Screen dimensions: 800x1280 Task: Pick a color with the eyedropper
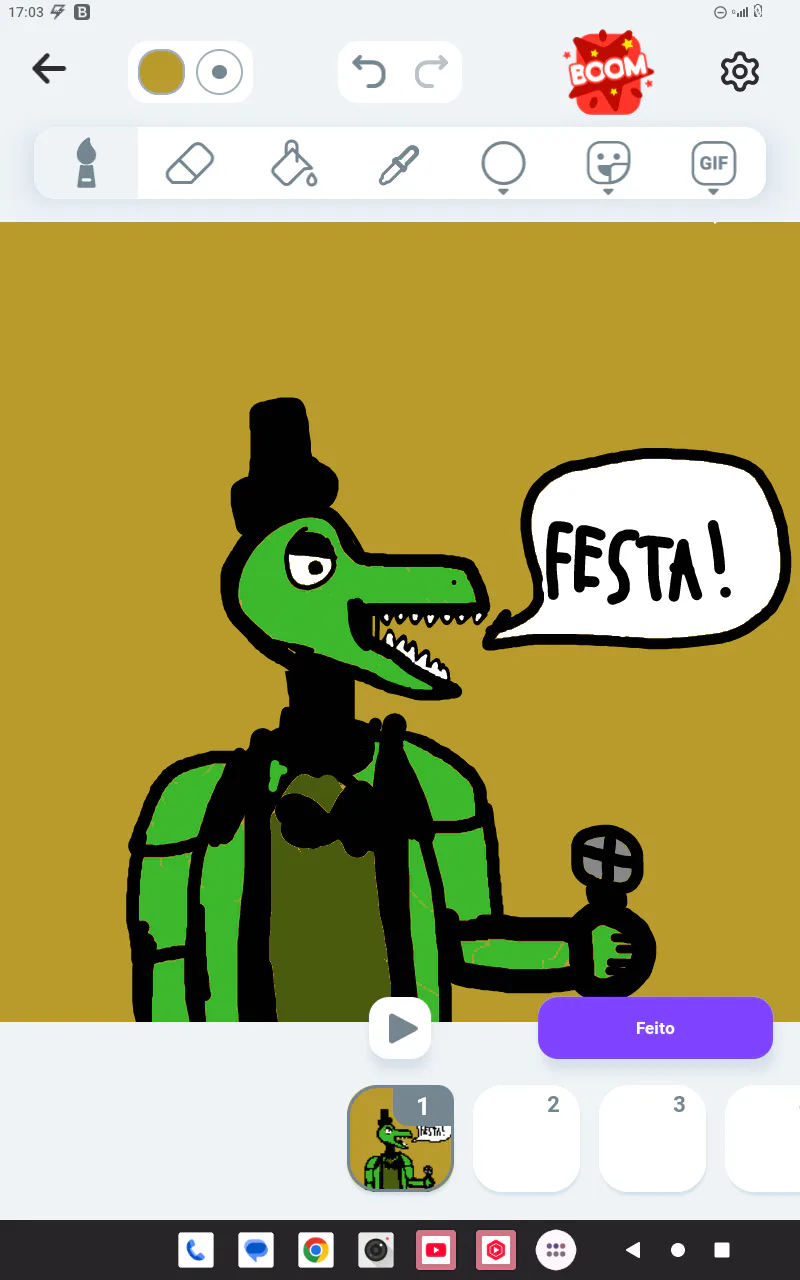(399, 164)
